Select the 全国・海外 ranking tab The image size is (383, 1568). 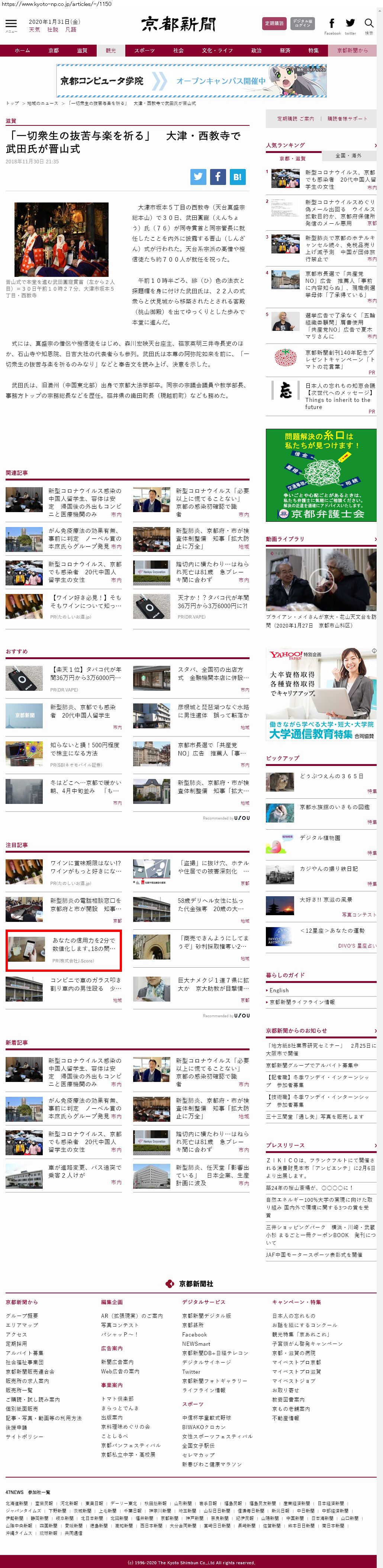pos(348,155)
